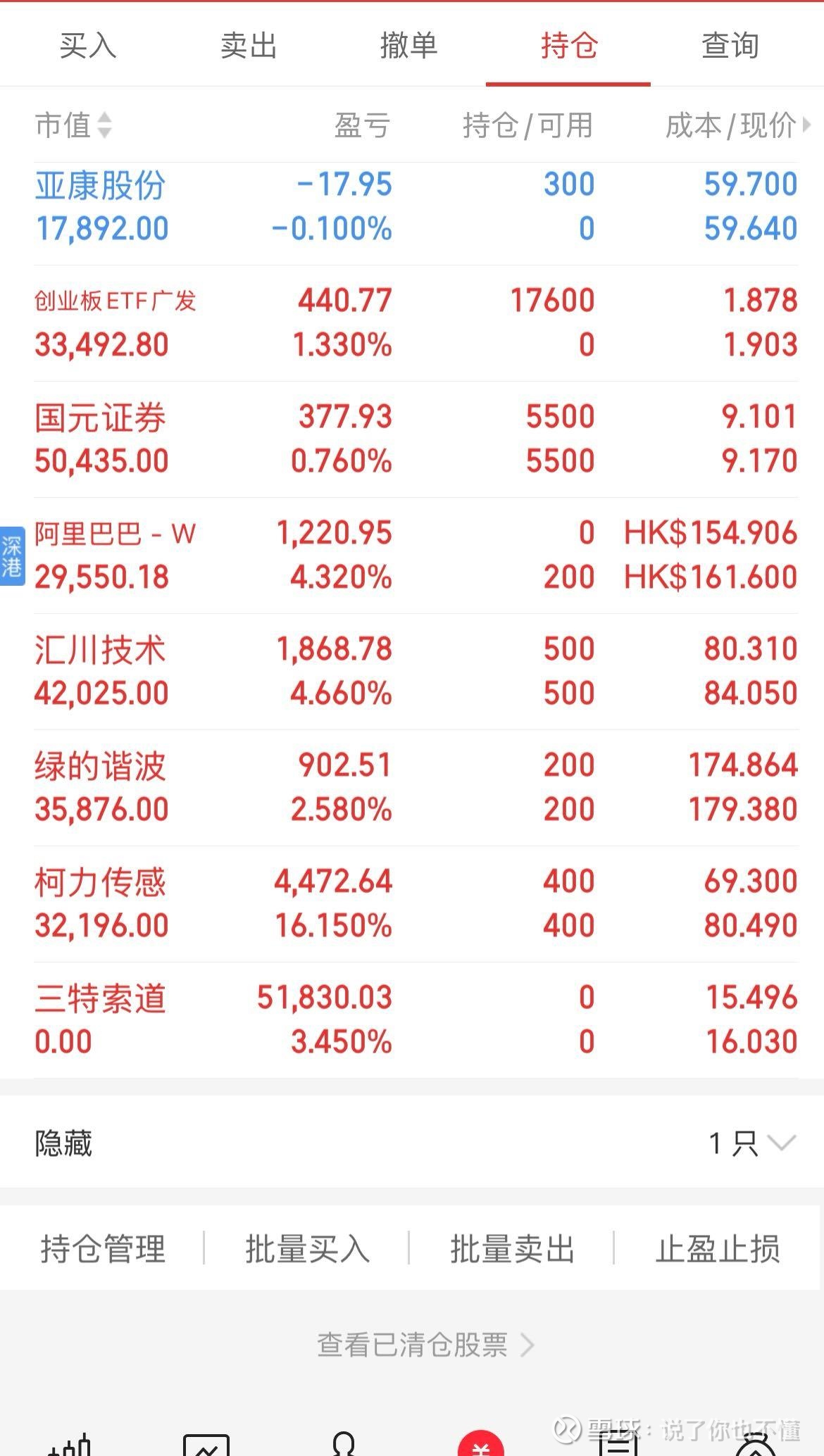The height and width of the screenshot is (1456, 824).
Task: Select the 持仓 tab
Action: point(569,46)
